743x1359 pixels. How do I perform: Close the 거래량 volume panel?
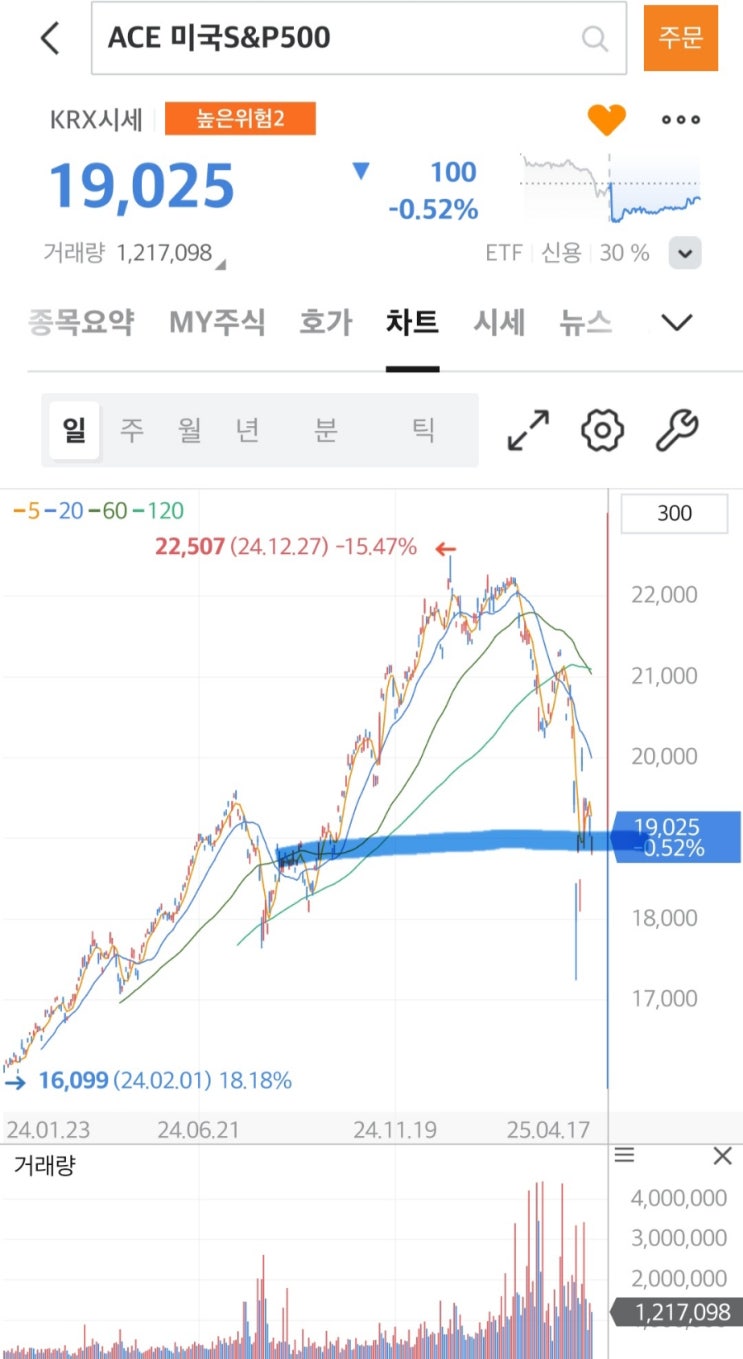tap(723, 1155)
